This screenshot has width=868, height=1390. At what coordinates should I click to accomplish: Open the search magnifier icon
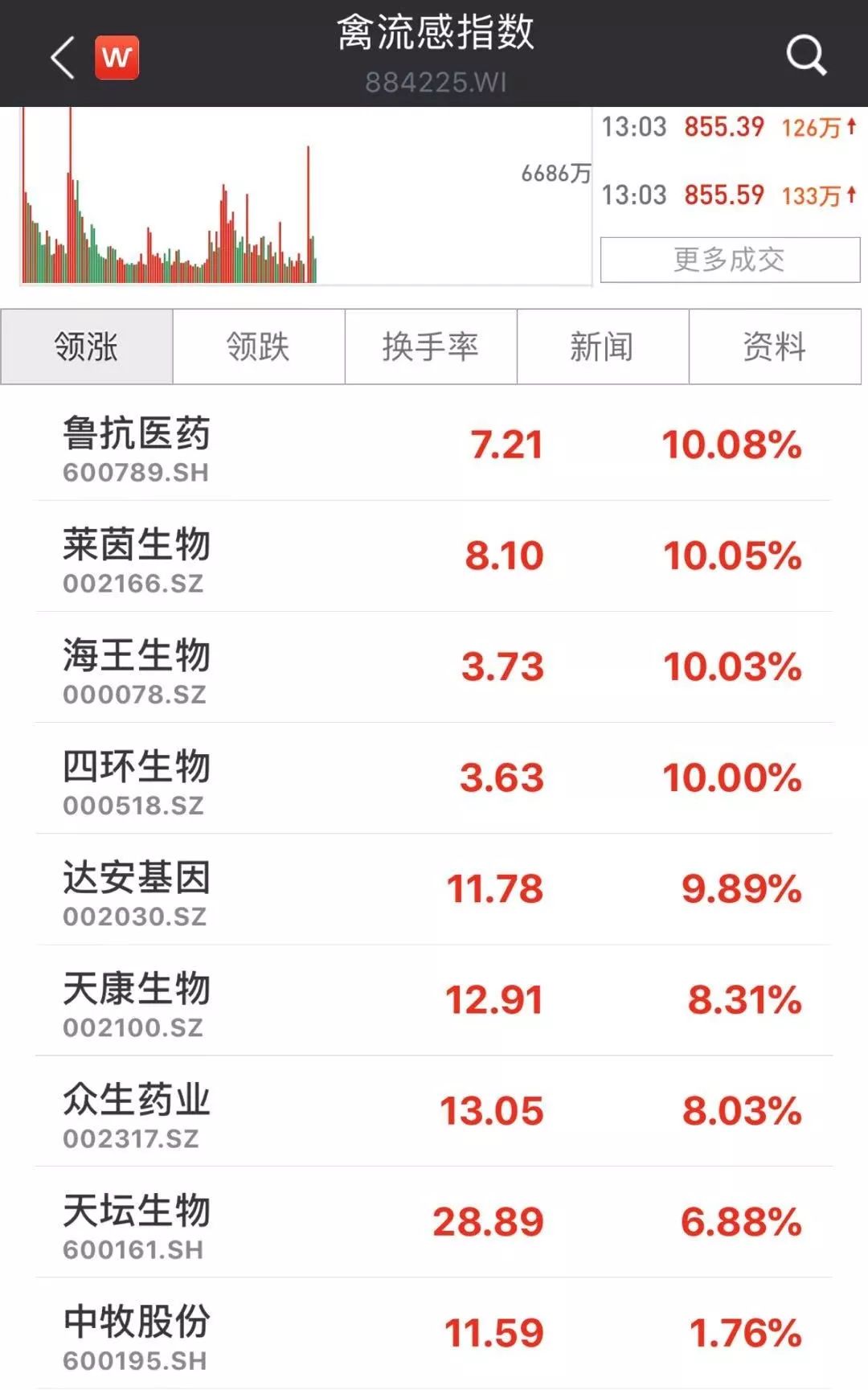805,55
